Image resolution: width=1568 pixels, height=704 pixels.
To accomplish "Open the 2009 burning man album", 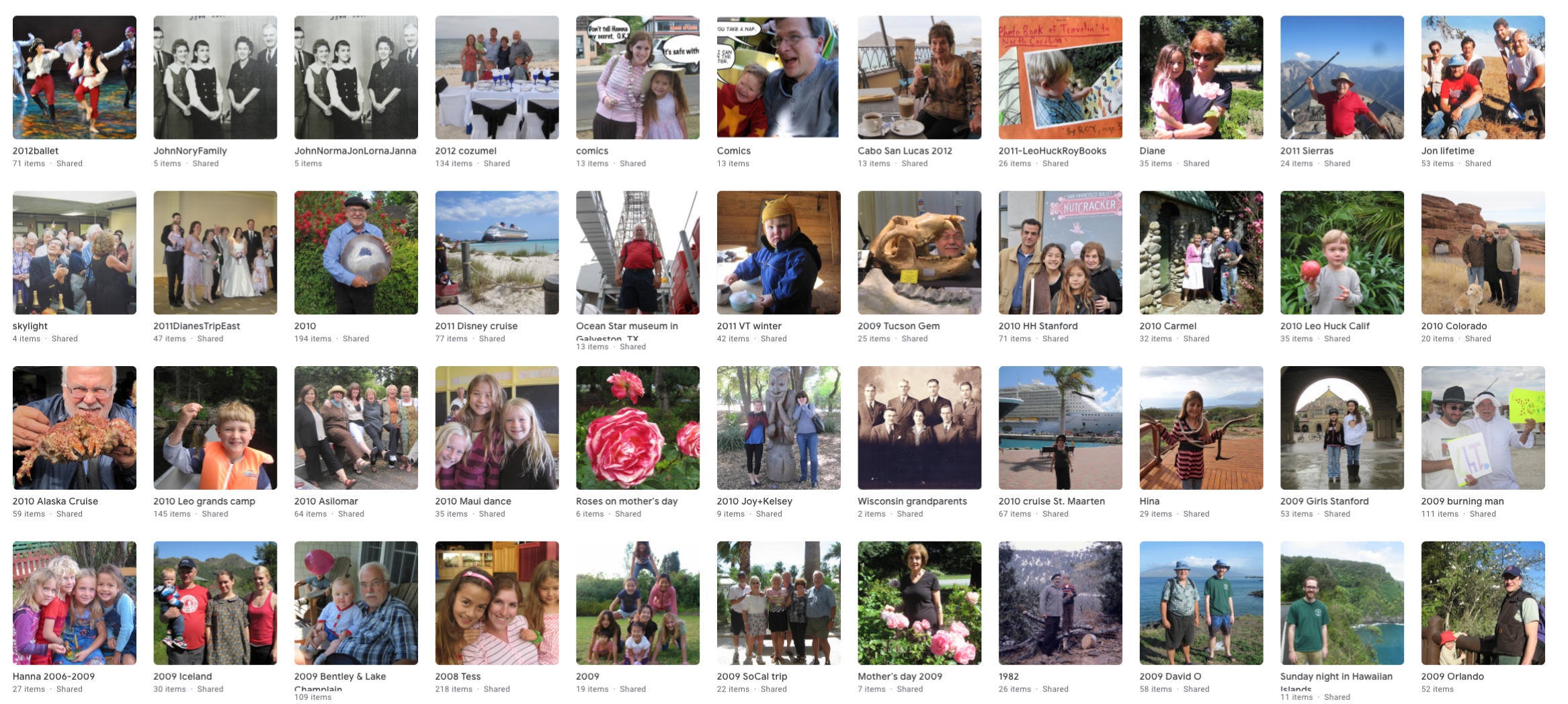I will pos(1483,428).
